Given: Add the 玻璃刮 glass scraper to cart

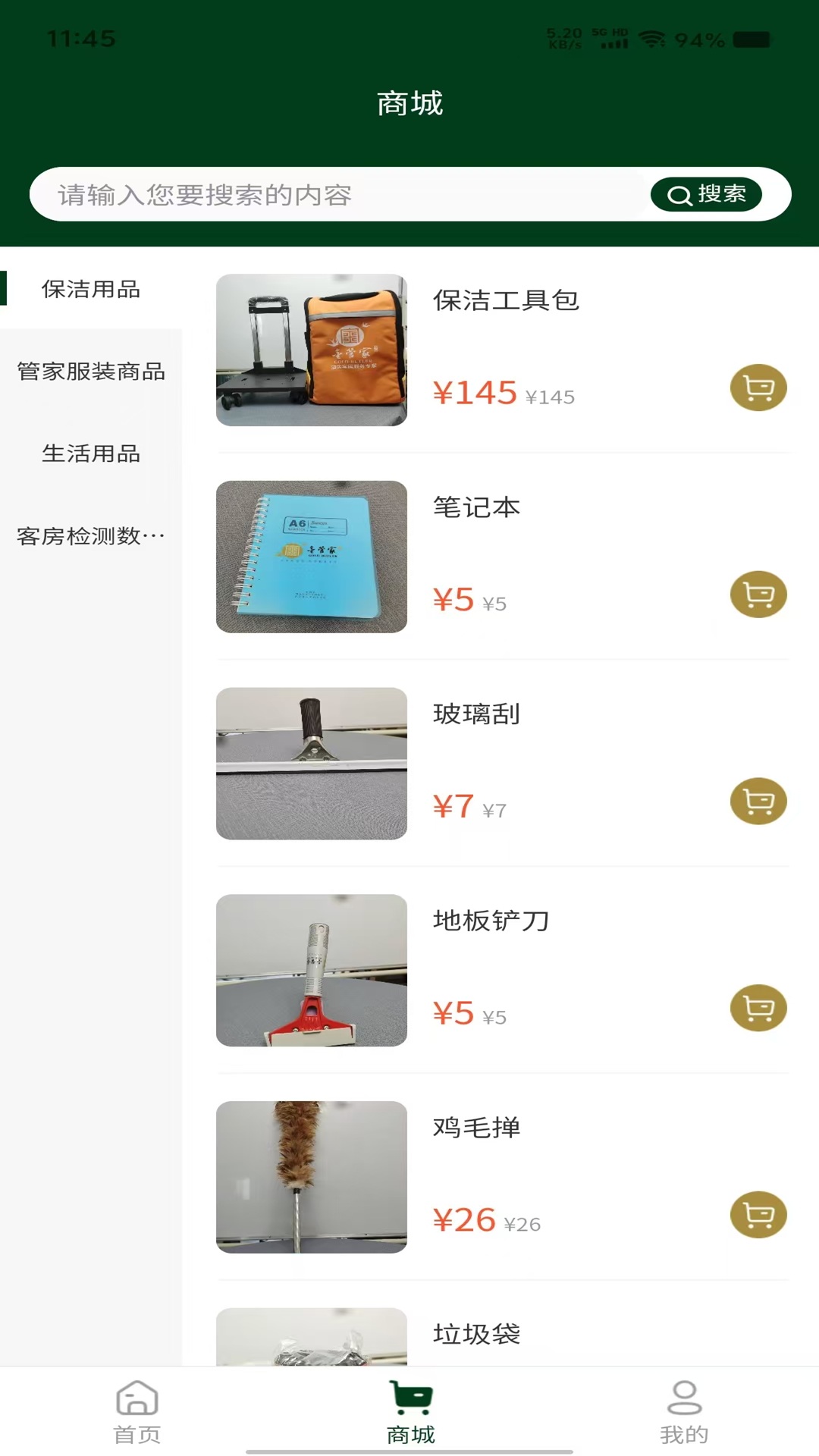Looking at the screenshot, I should pos(758,801).
